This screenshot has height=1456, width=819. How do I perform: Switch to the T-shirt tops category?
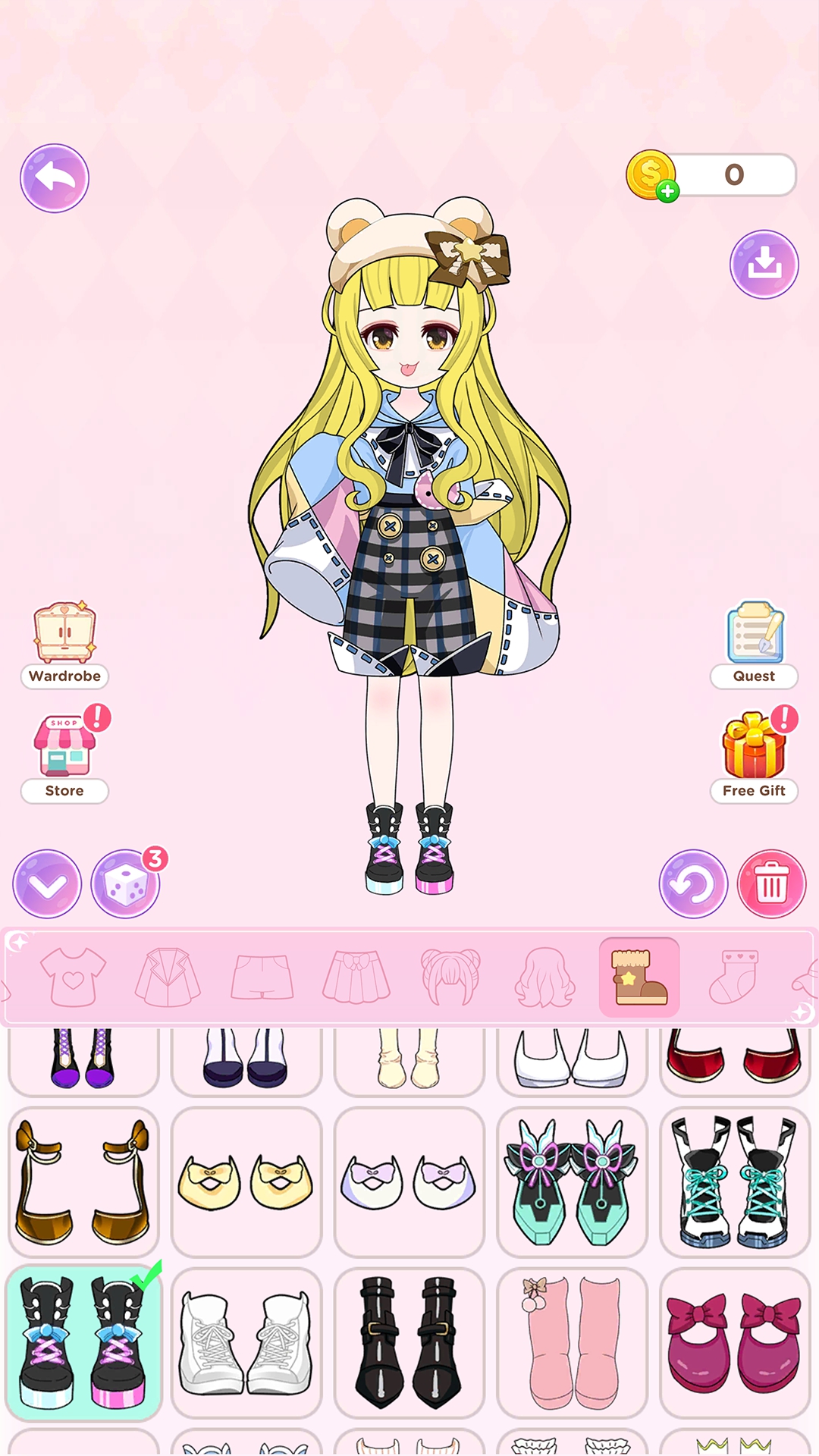pos(73,977)
